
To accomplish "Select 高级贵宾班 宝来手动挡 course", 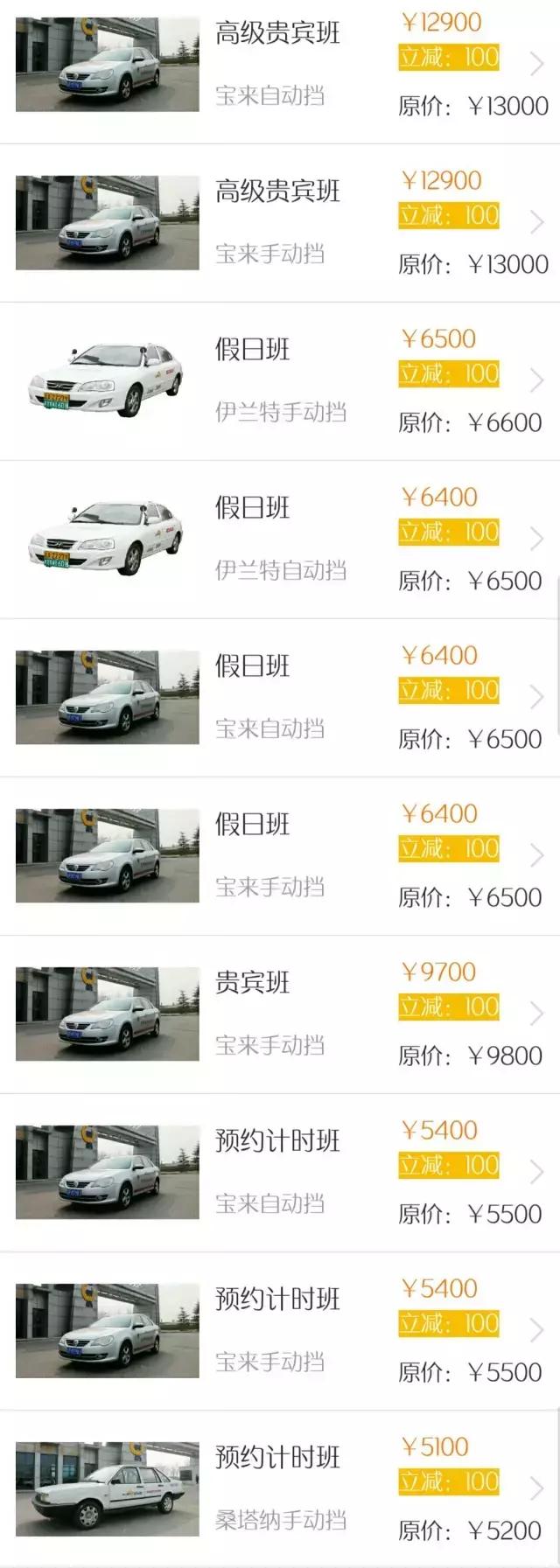I will (280, 223).
